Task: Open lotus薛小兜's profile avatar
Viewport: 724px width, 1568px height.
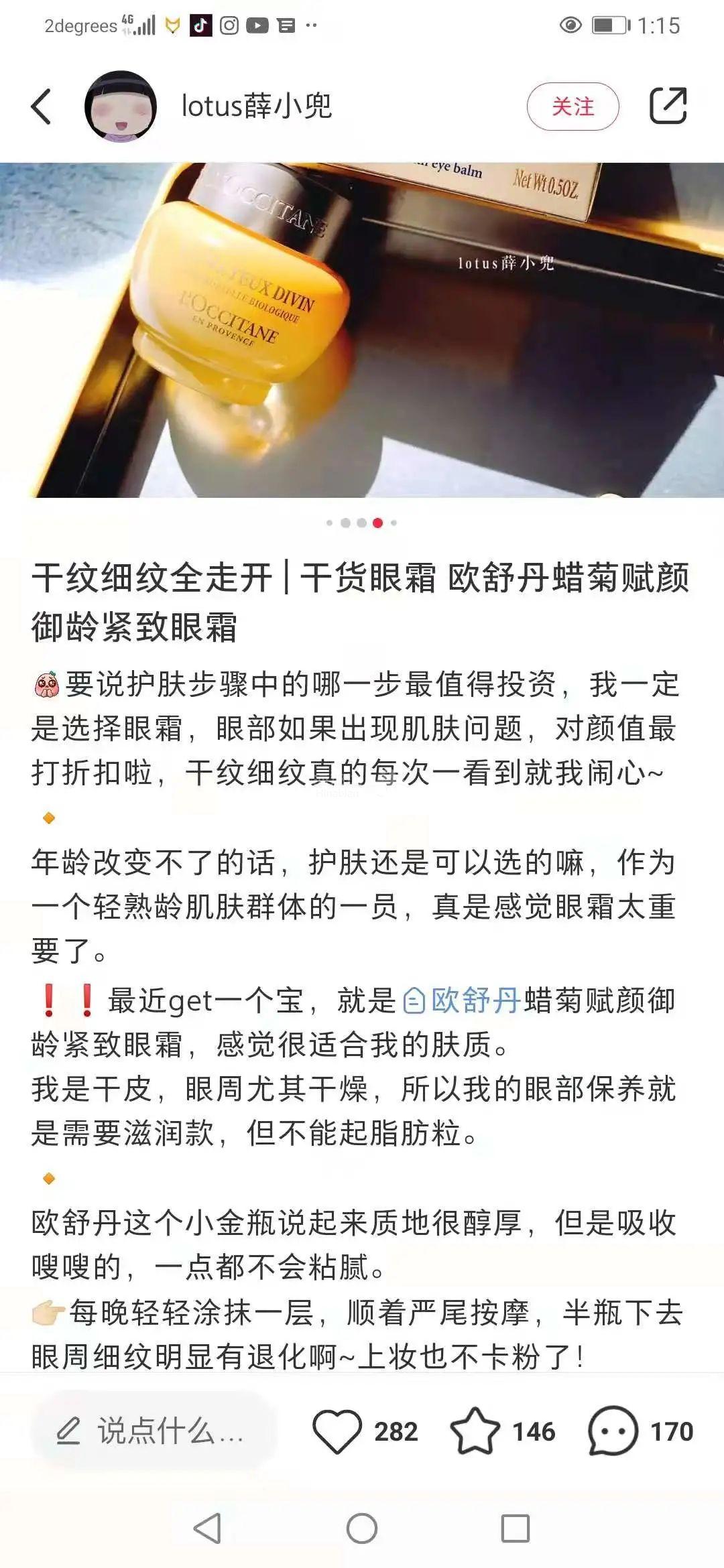Action: tap(121, 107)
